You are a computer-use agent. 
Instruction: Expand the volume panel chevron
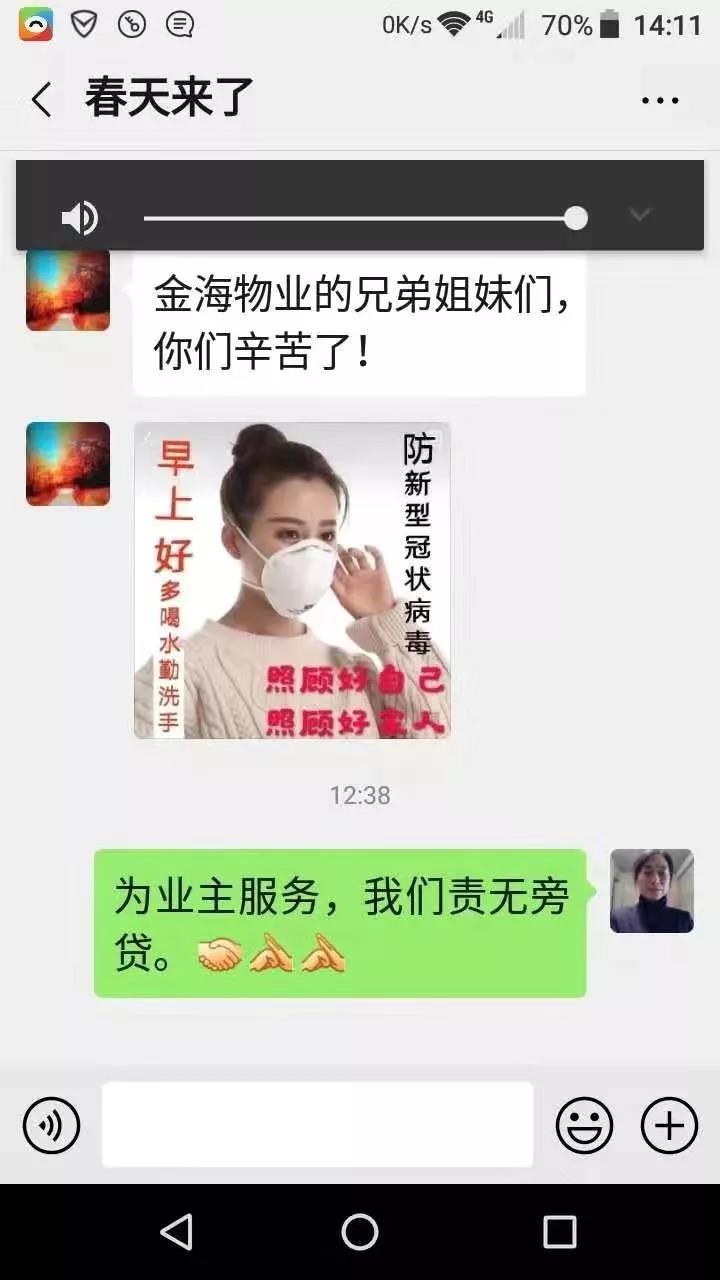(640, 215)
